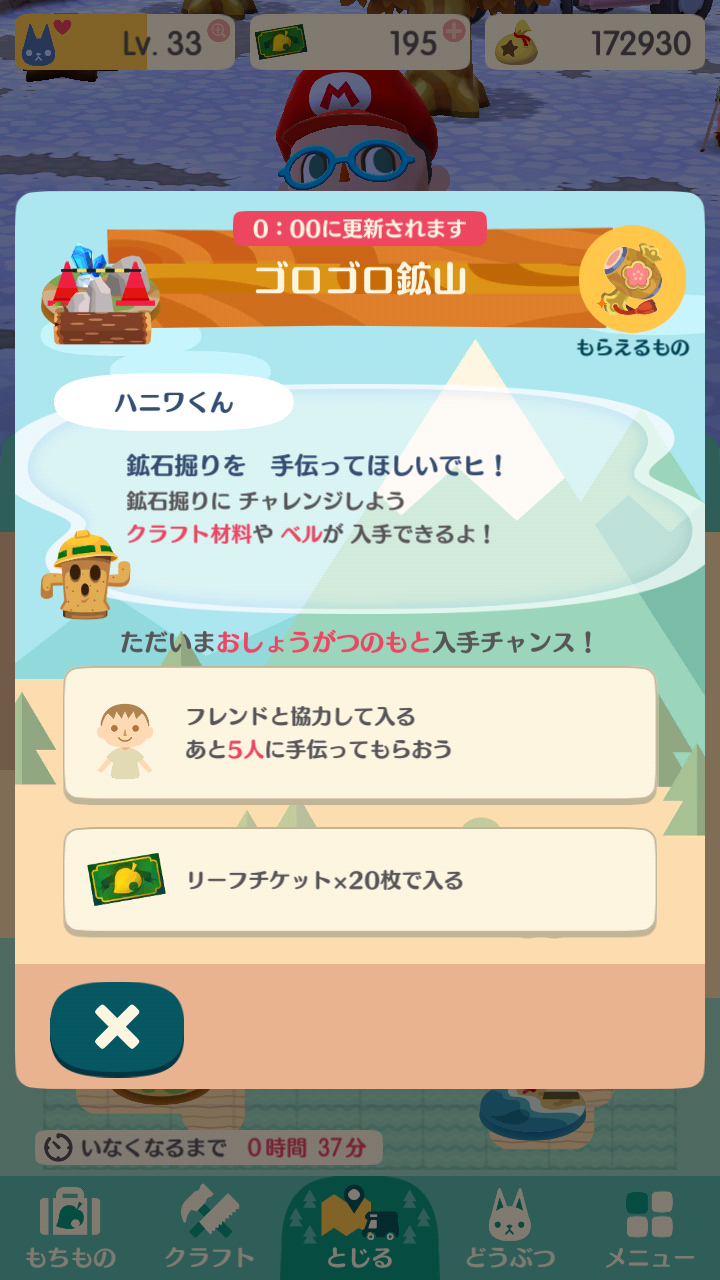
Task: Add more Leaf Tickets with plus icon
Action: pos(454,31)
